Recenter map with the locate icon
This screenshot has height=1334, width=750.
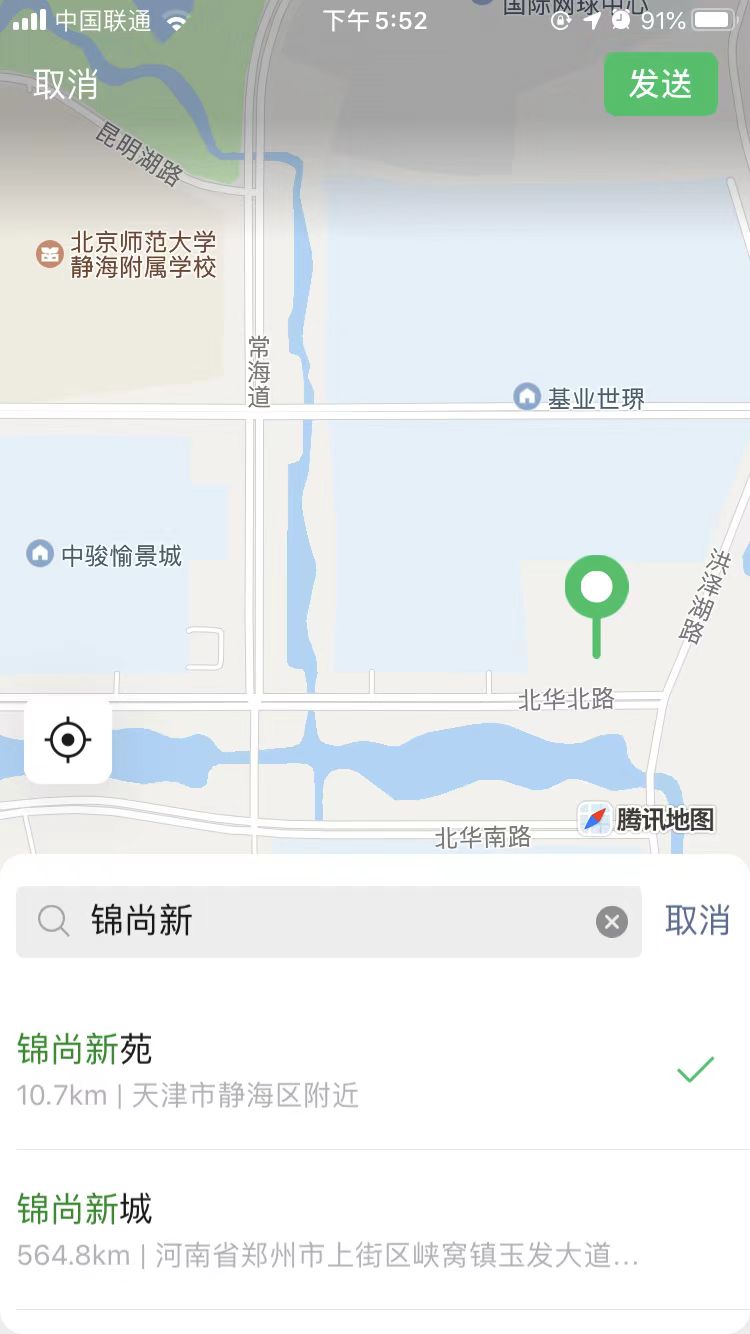tap(68, 740)
